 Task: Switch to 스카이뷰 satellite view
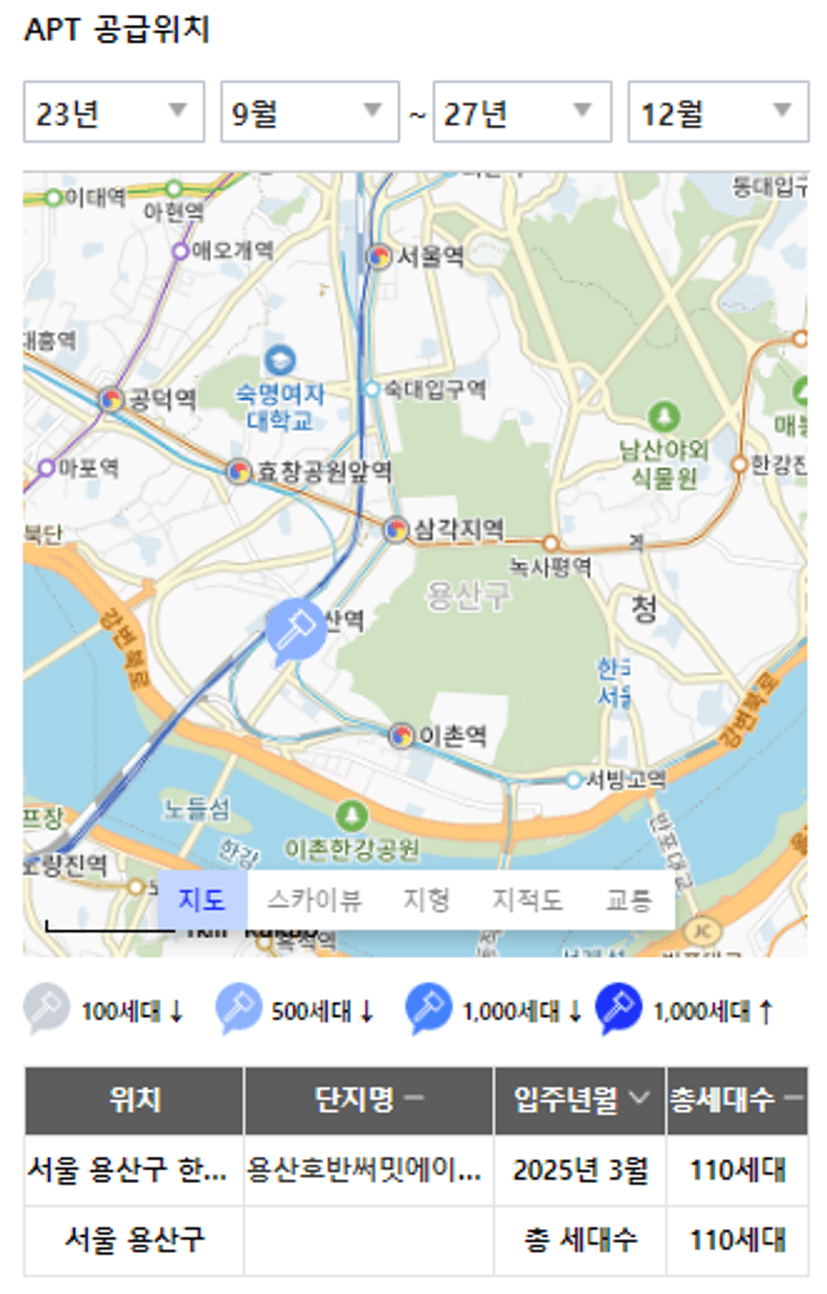pyautogui.click(x=312, y=899)
